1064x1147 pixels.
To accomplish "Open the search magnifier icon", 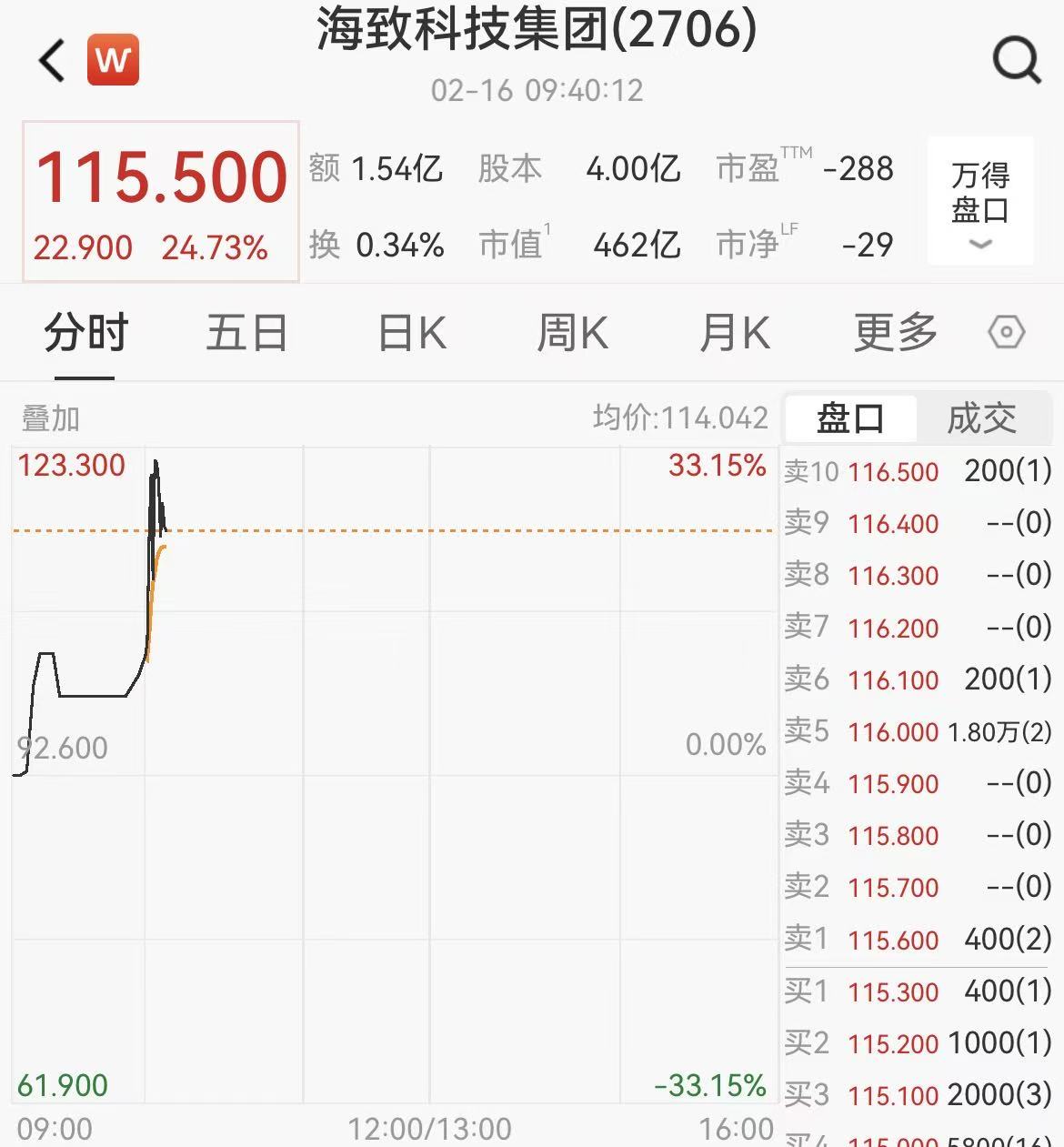I will 1016,61.
